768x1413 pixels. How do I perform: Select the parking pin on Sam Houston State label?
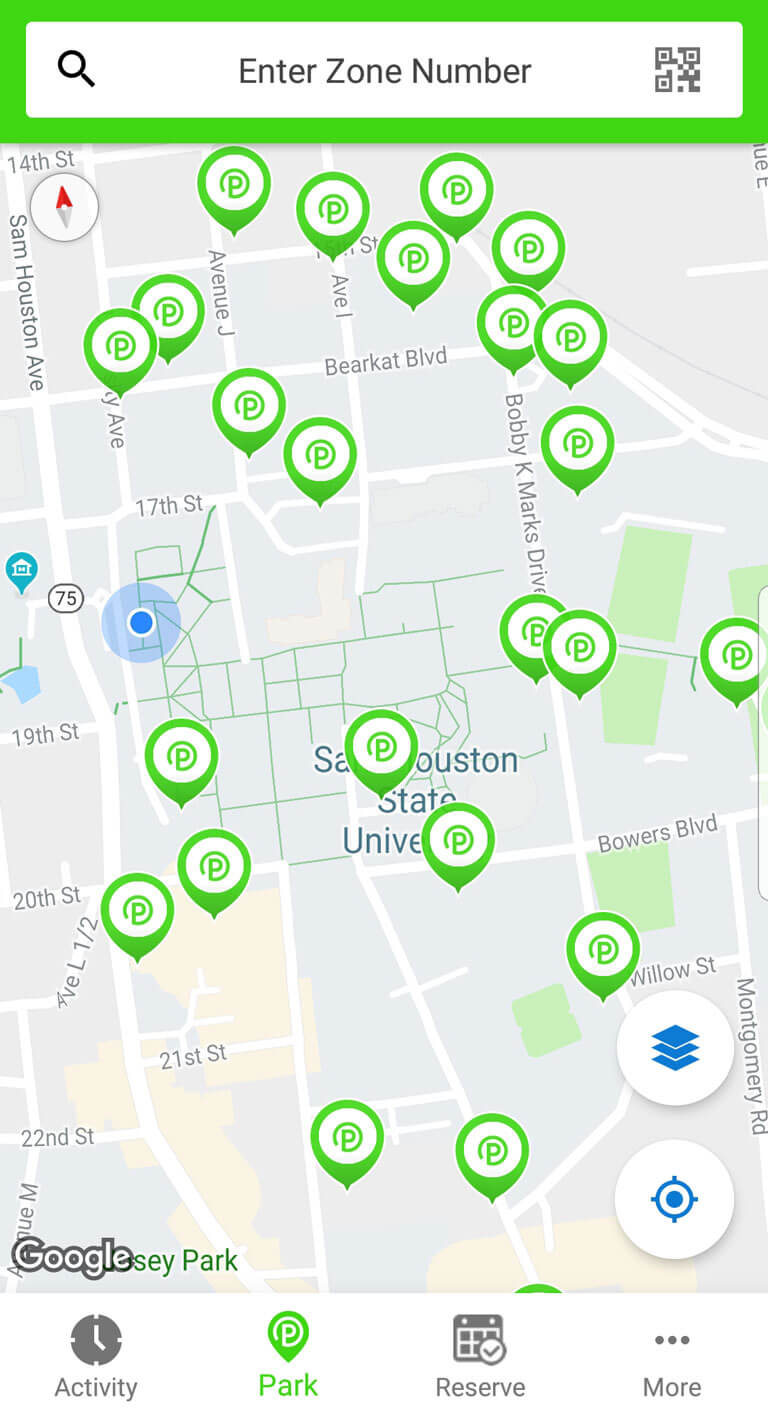(381, 747)
